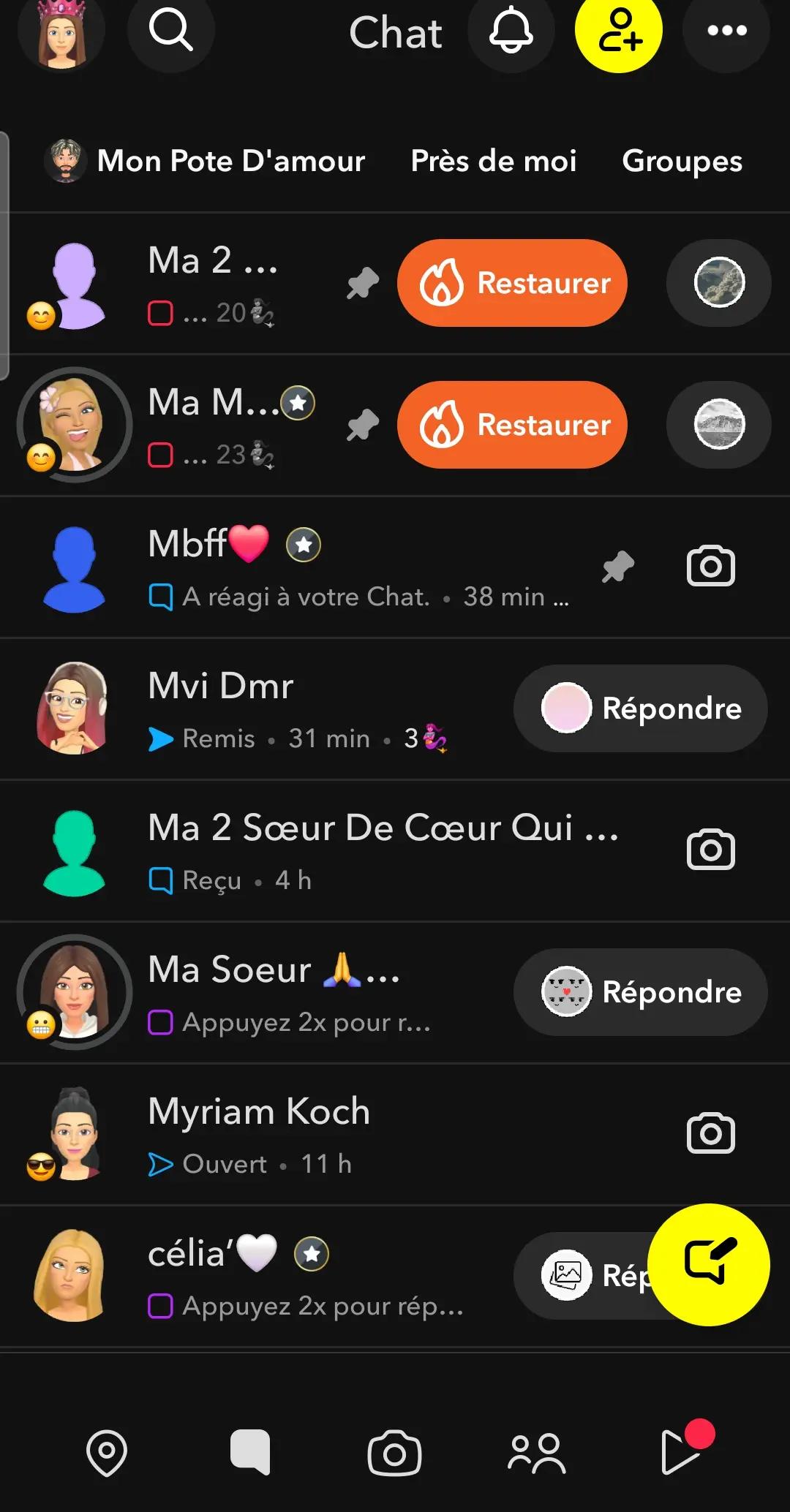Tap the yellow add friend icon
Image resolution: width=790 pixels, height=1512 pixels.
(619, 30)
